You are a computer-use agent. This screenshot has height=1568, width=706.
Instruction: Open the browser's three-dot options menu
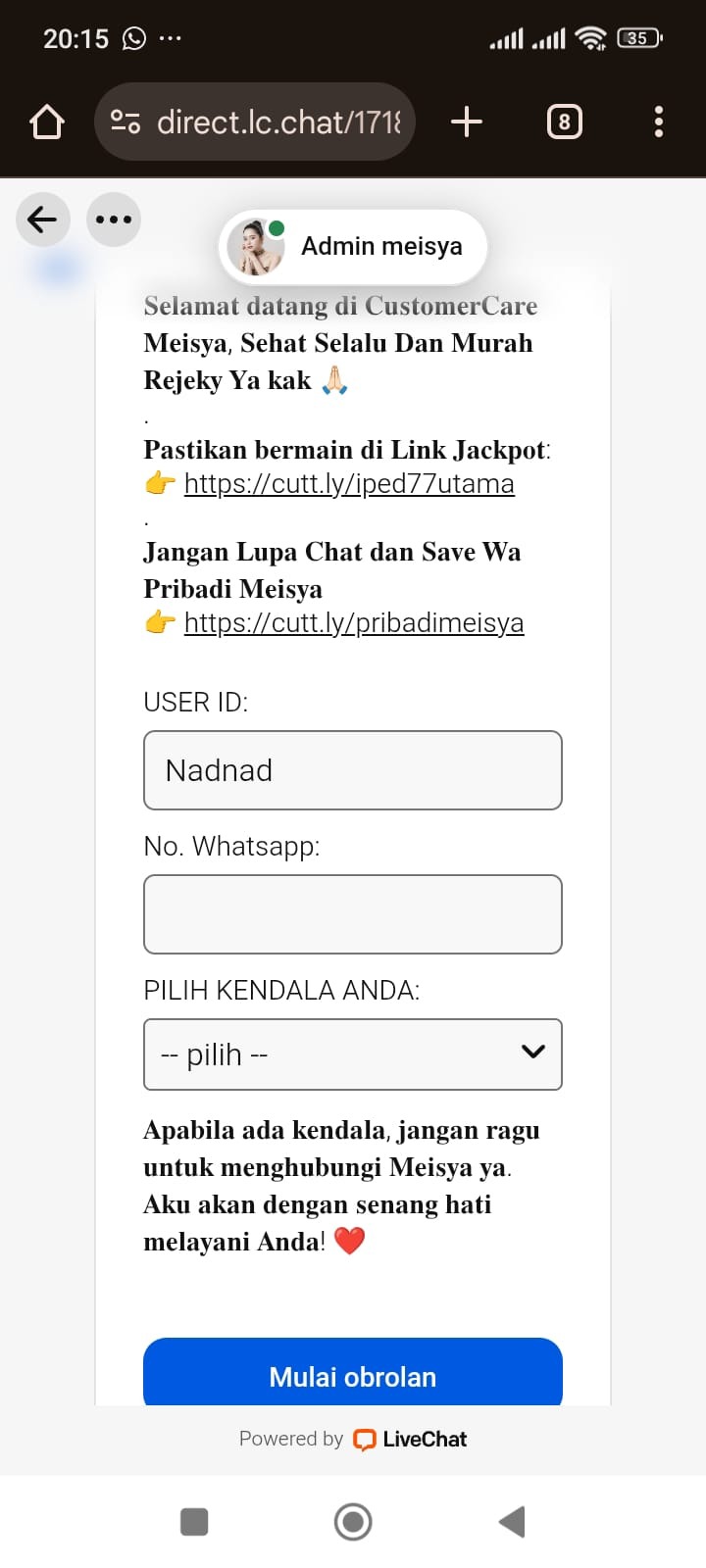[x=658, y=122]
